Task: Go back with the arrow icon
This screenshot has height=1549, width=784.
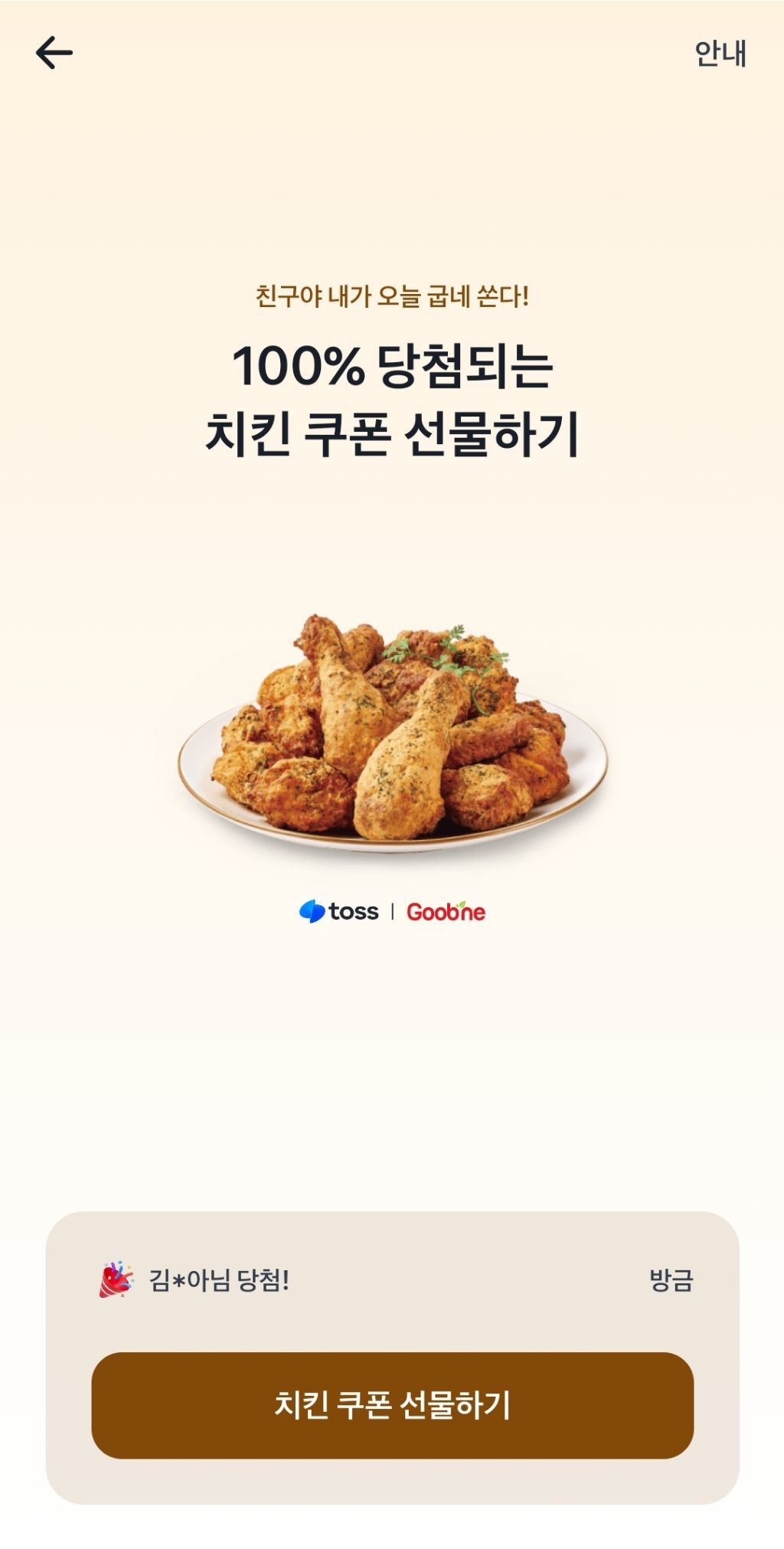Action: pyautogui.click(x=54, y=53)
